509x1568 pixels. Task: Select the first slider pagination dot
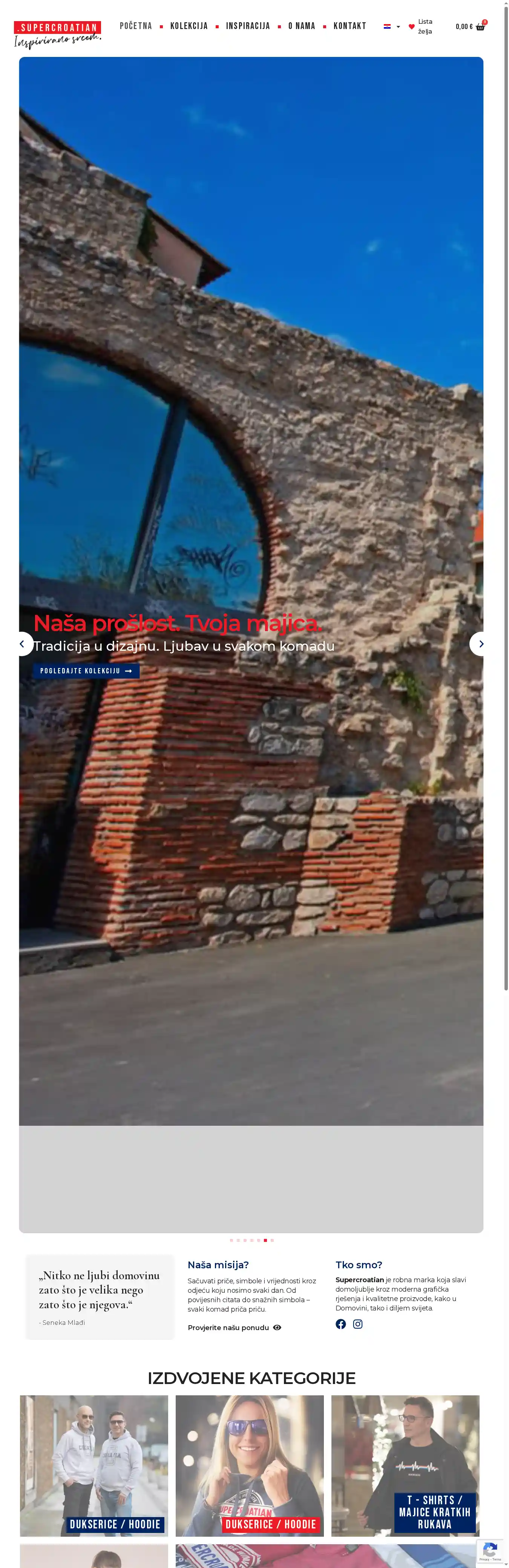click(x=232, y=1240)
